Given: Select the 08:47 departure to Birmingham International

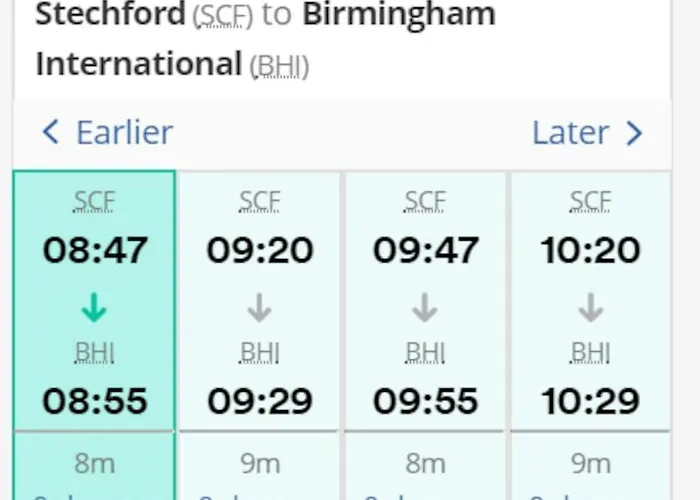Looking at the screenshot, I should [94, 300].
